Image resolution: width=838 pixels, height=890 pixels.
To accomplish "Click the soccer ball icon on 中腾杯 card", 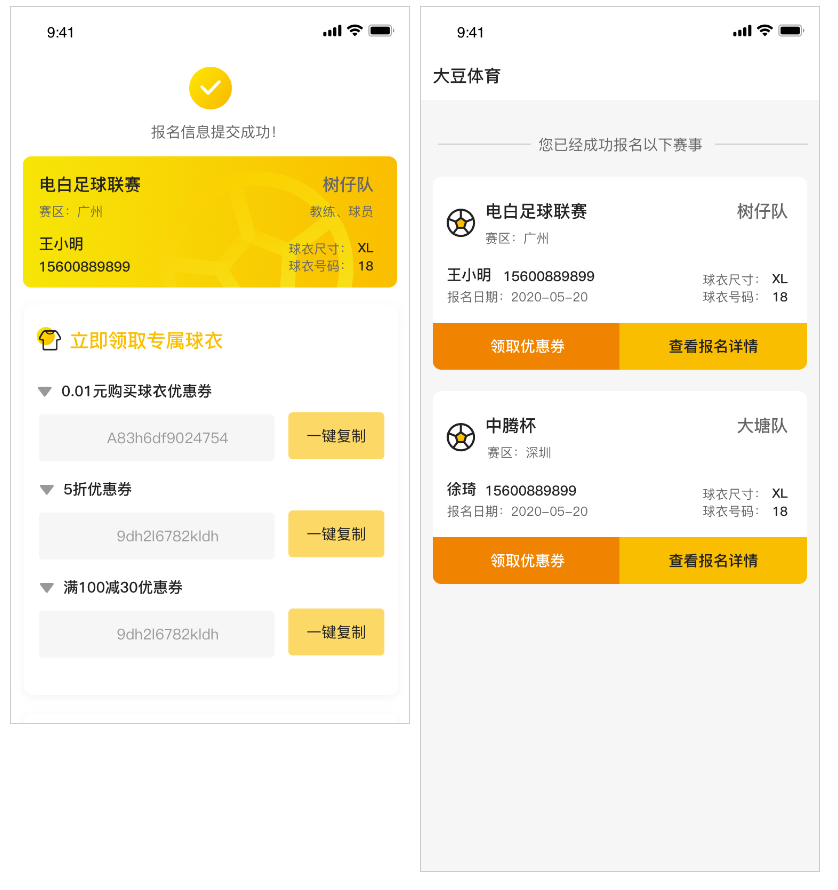I will [461, 435].
